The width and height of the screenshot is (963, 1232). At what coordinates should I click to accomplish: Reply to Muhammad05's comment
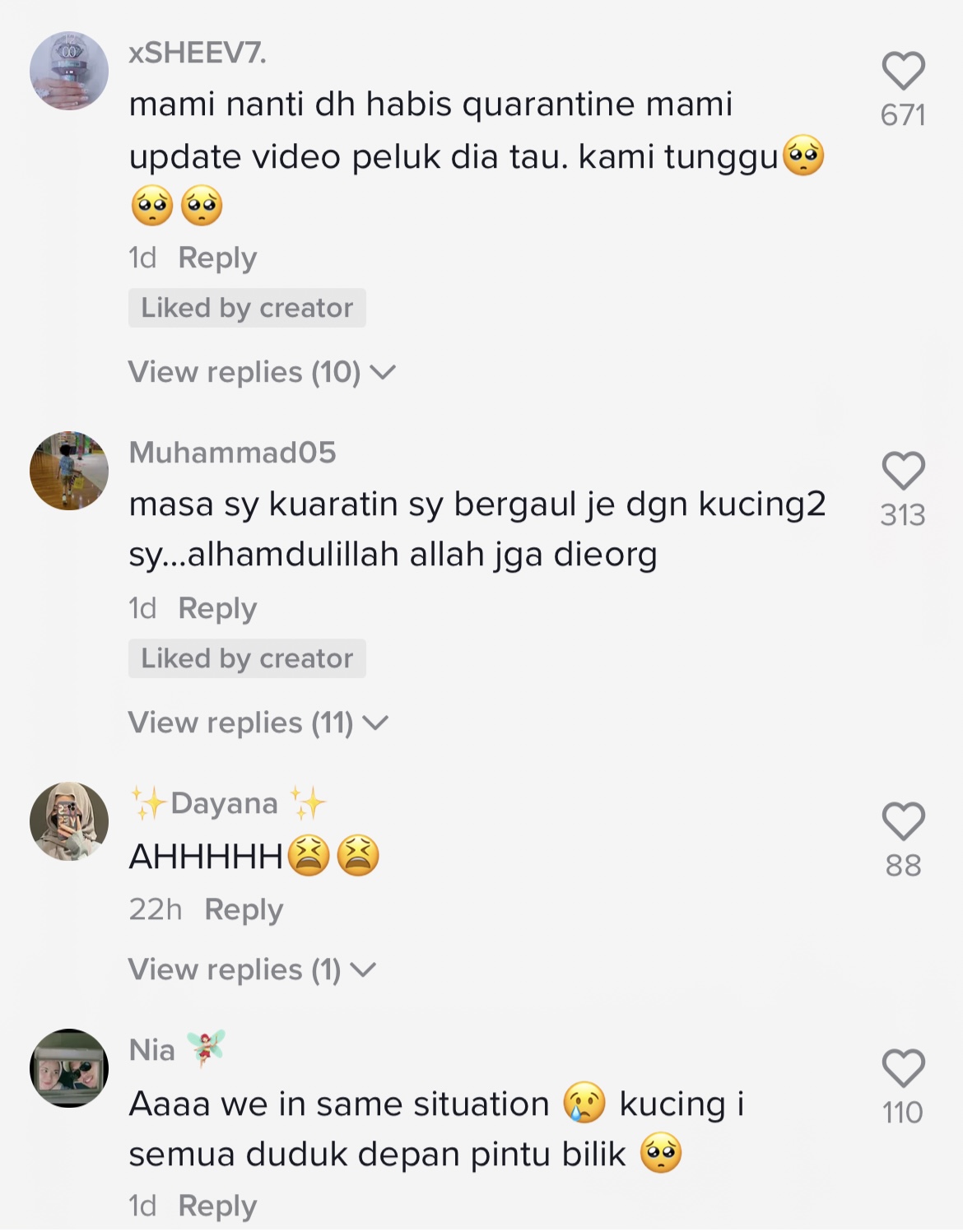click(x=217, y=609)
